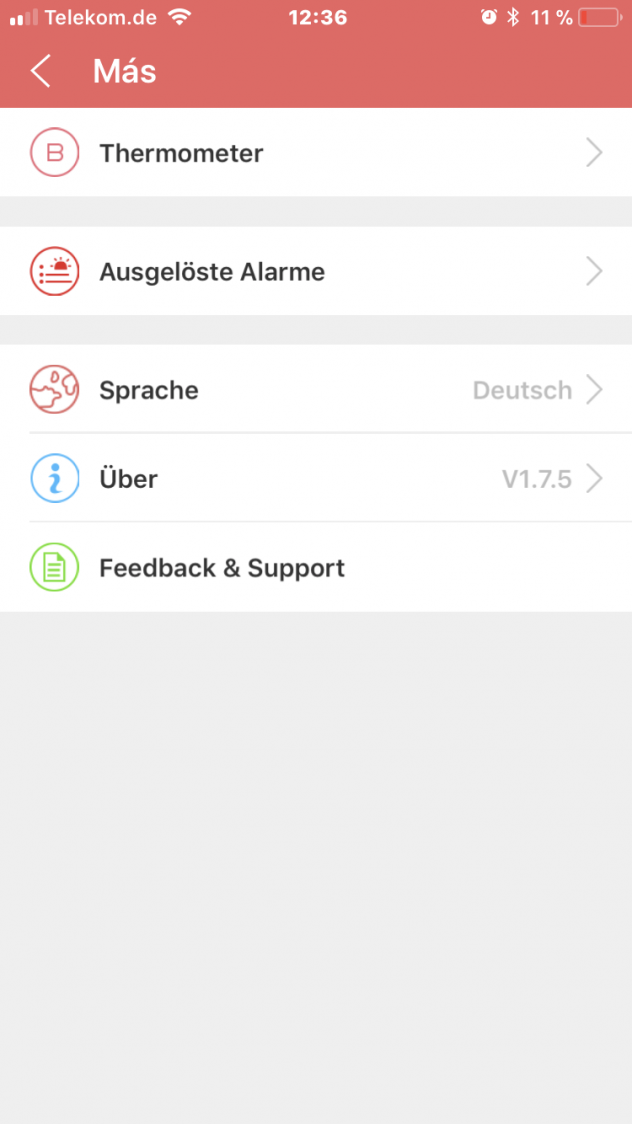Open Feedback & Support
This screenshot has height=1124, width=632.
pos(316,568)
